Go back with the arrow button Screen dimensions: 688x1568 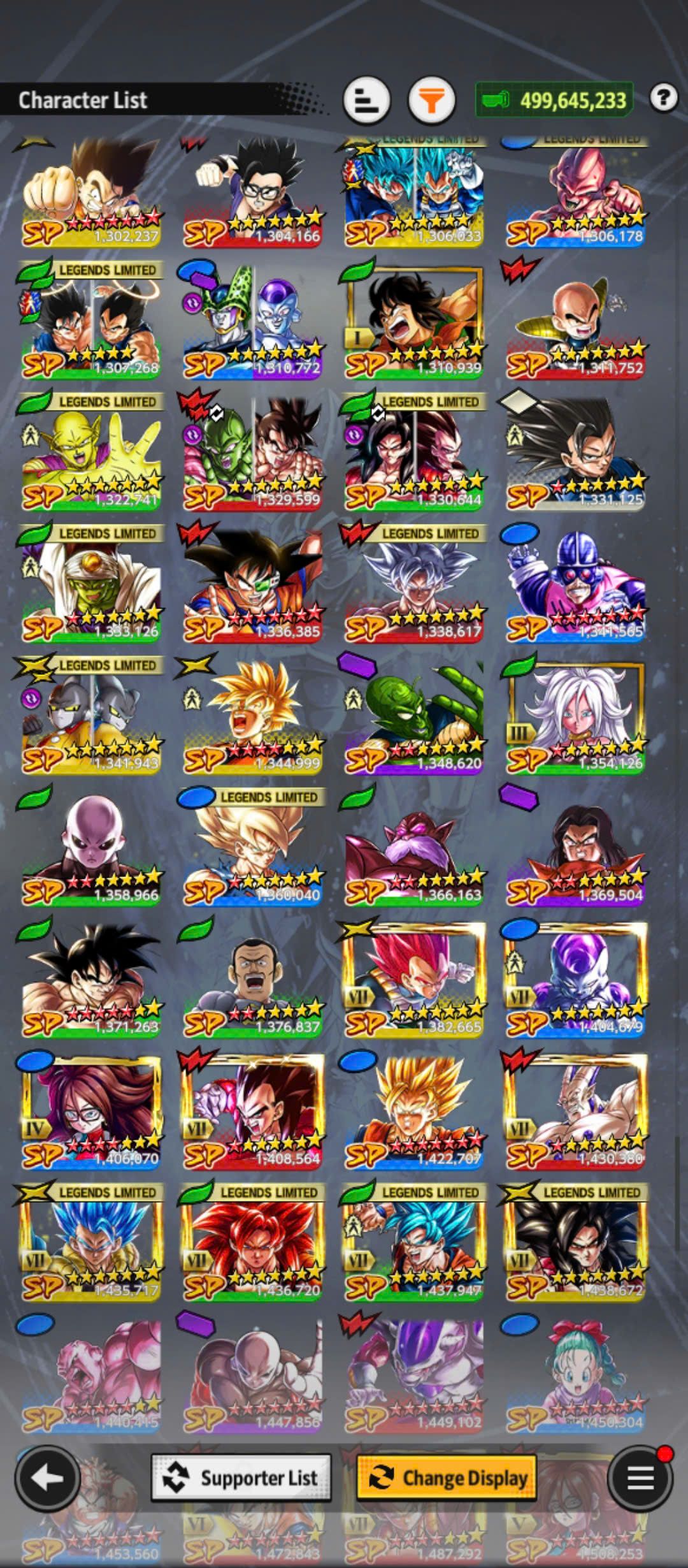[x=47, y=1477]
